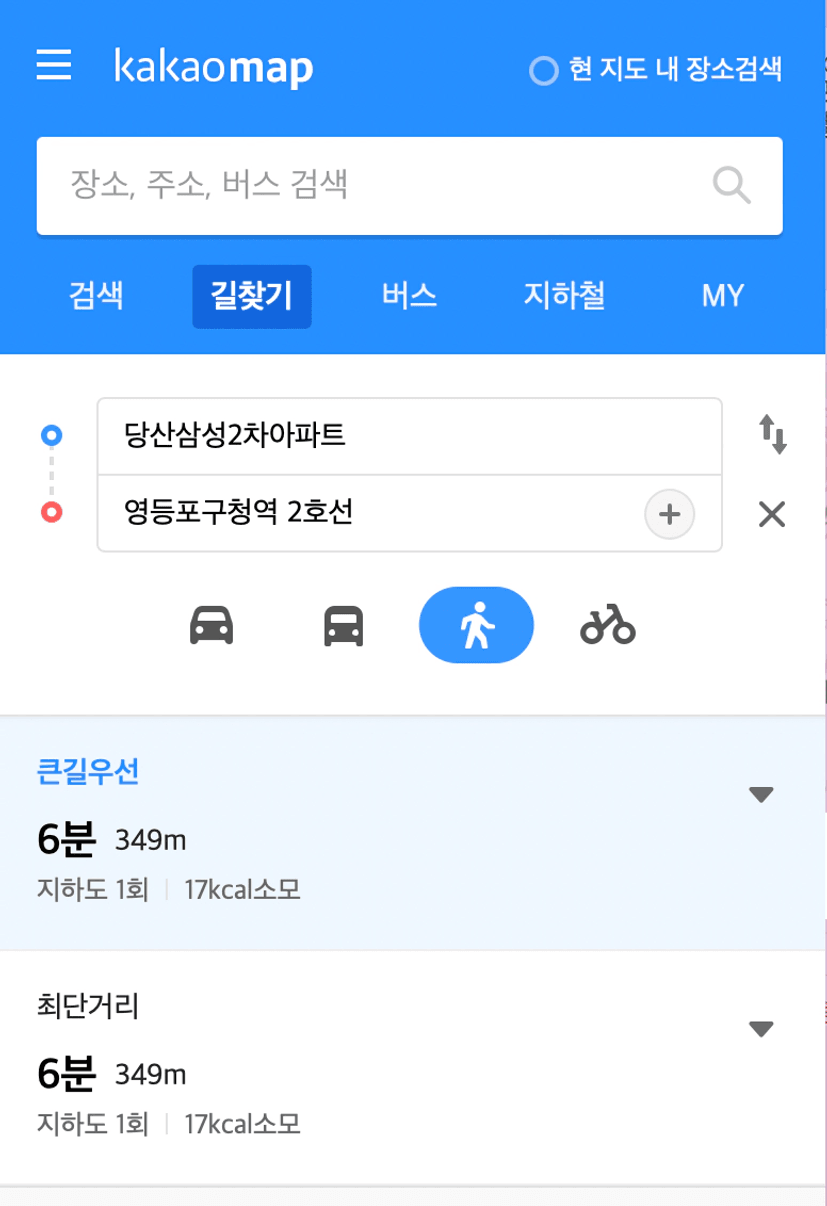827x1206 pixels.
Task: Switch to the 버스 tab
Action: point(409,296)
